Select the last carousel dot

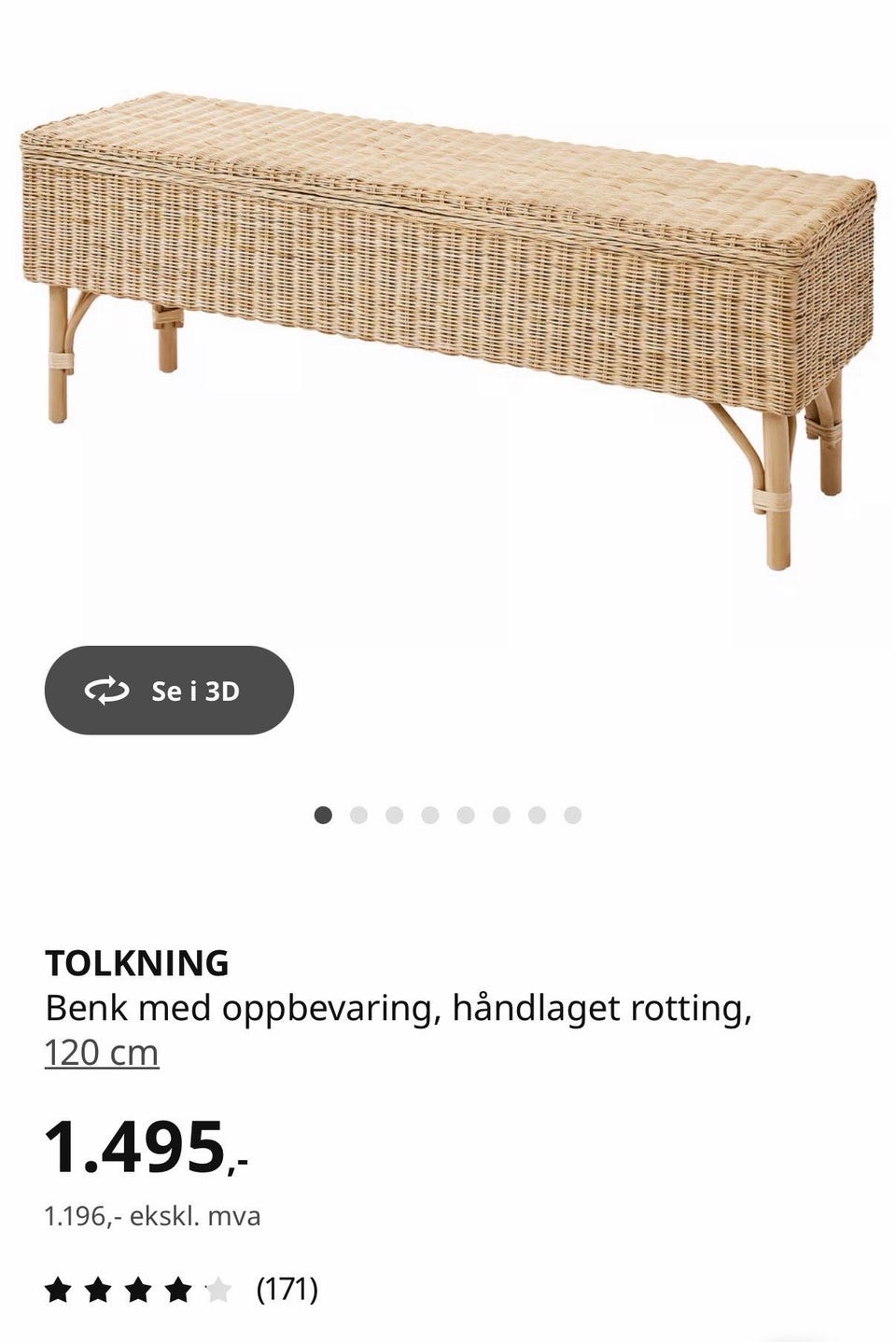point(573,814)
